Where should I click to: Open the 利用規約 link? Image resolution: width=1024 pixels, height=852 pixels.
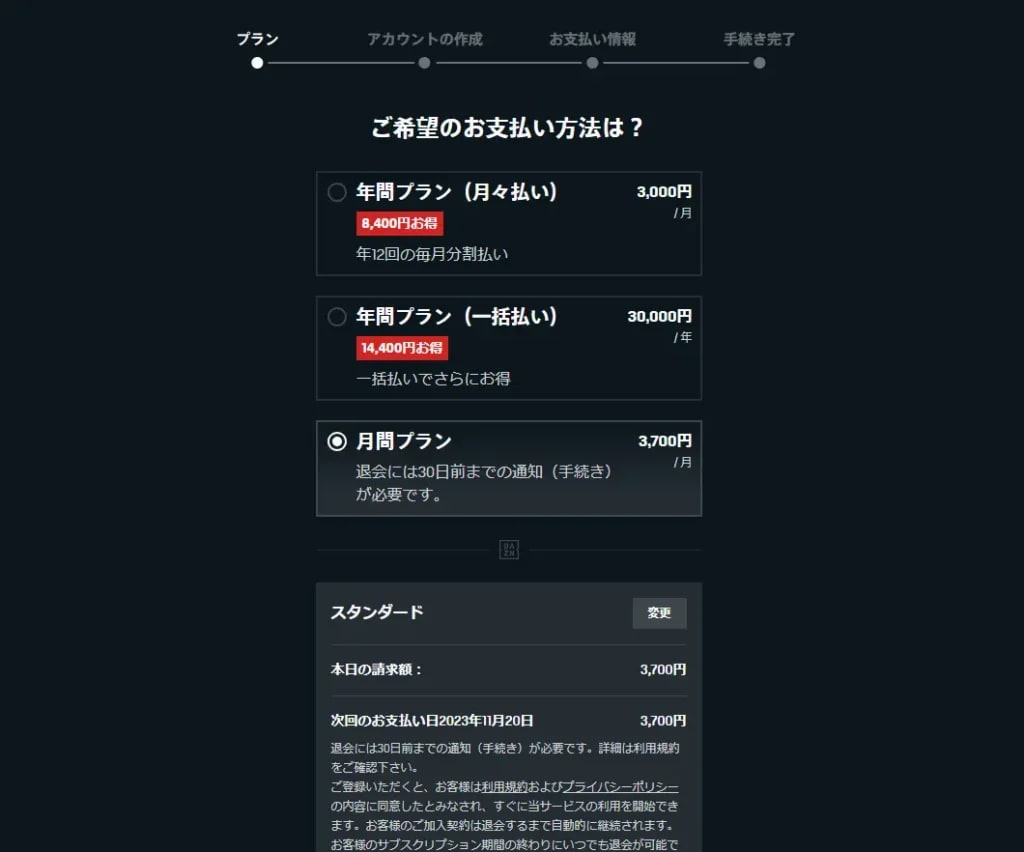pos(503,787)
